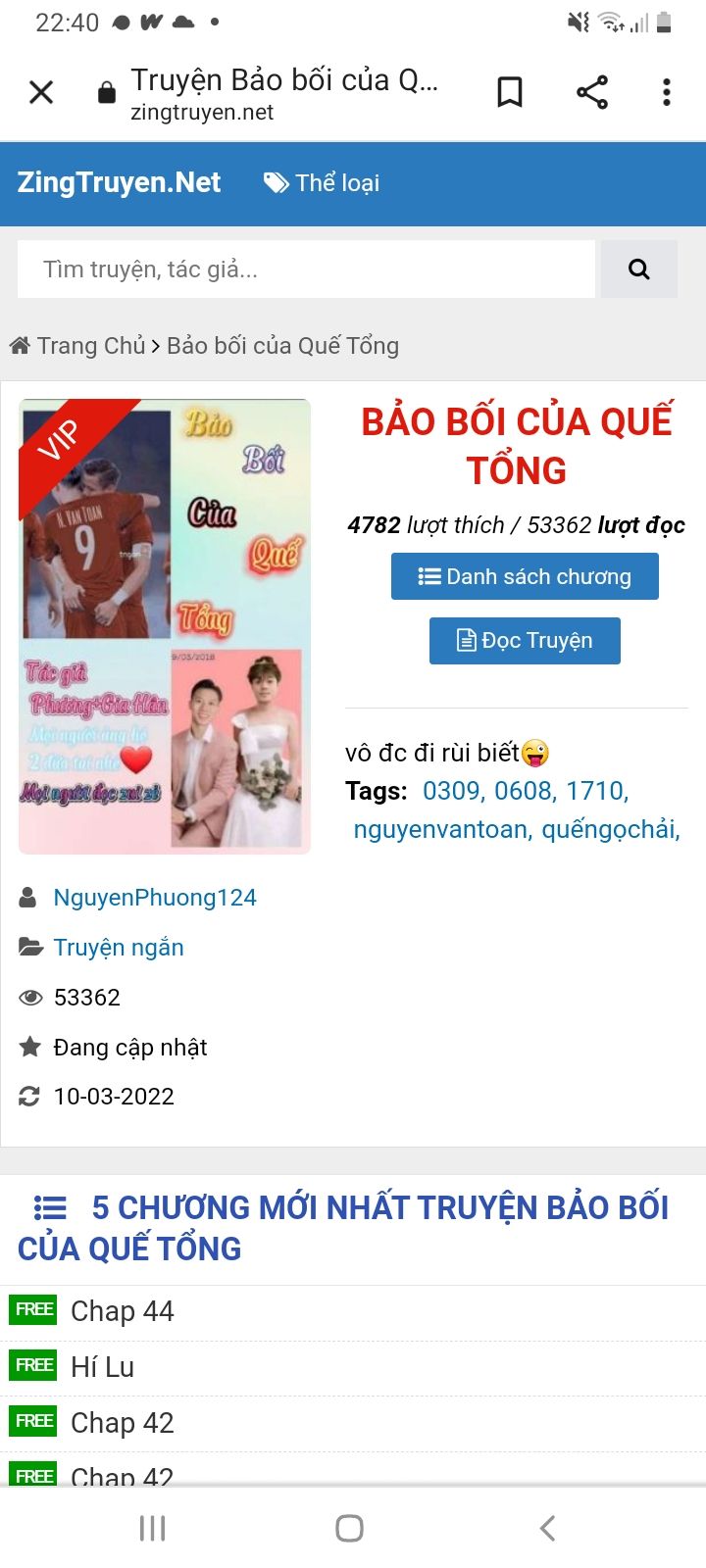Screen dimensions: 706x1568
Task: Focus the Tìm truyện, tác giả search field
Action: click(306, 269)
